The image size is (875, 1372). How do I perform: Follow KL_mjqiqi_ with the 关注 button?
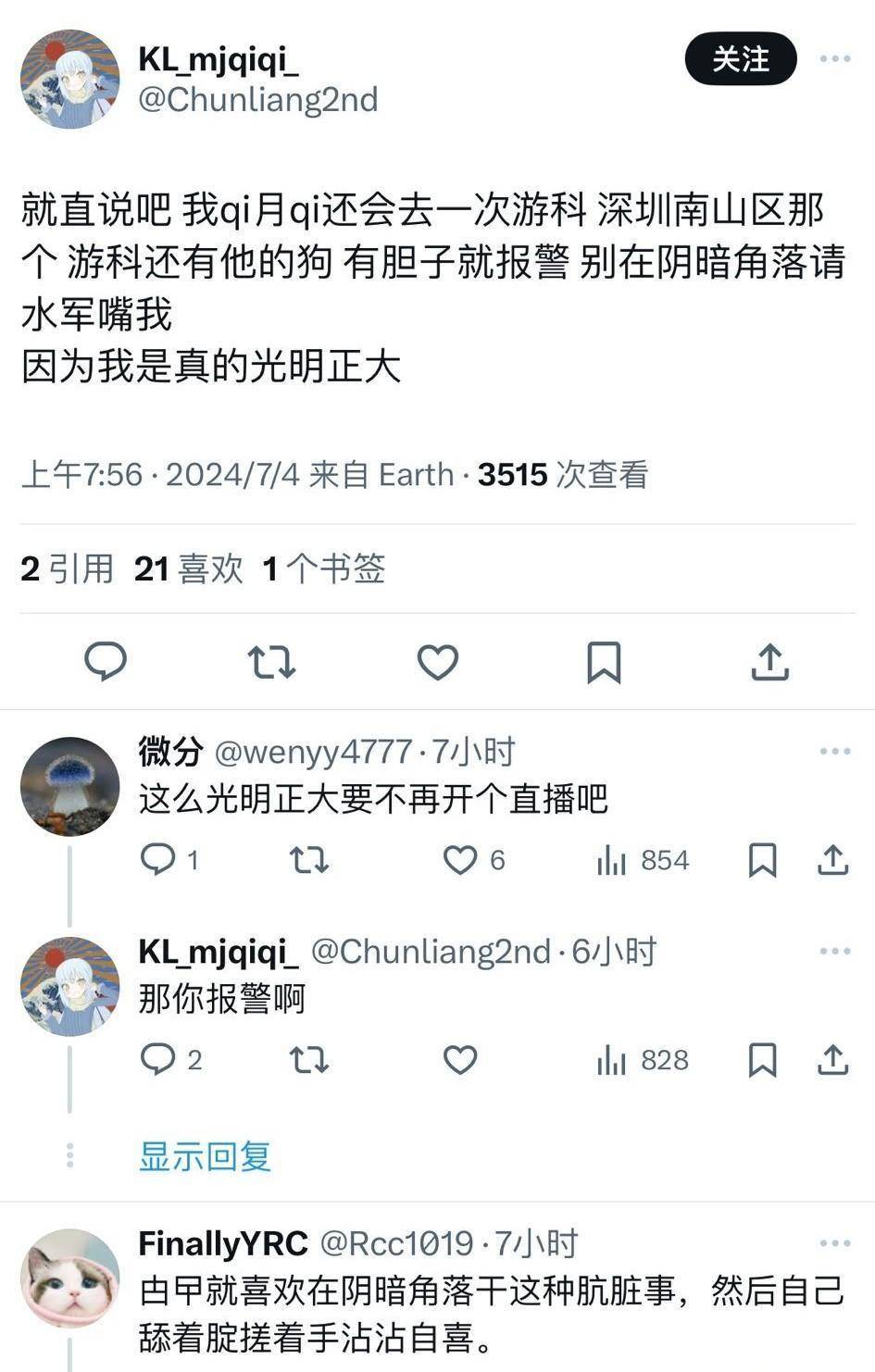point(740,59)
